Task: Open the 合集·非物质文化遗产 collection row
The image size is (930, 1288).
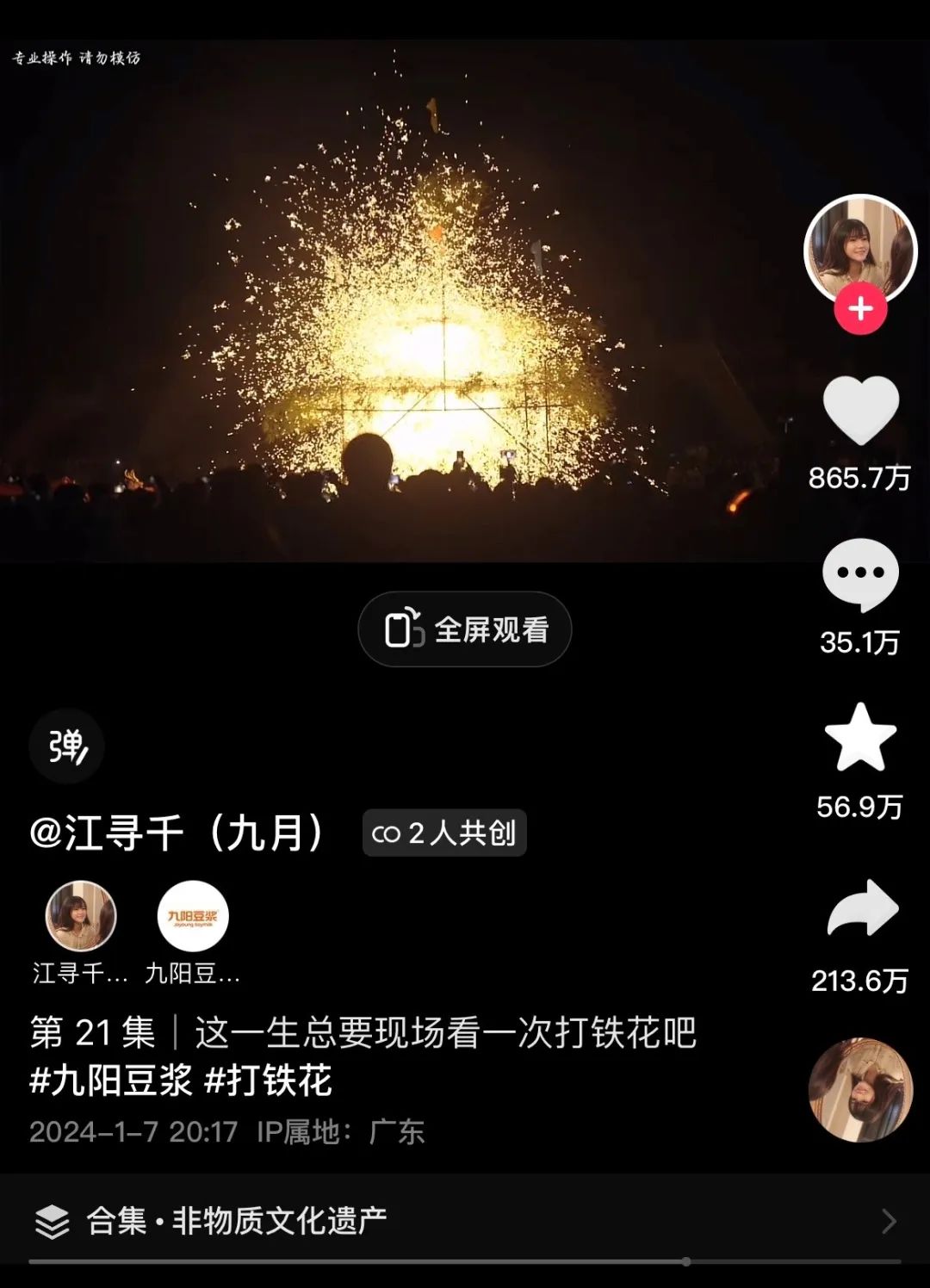Action: pyautogui.click(x=465, y=1221)
